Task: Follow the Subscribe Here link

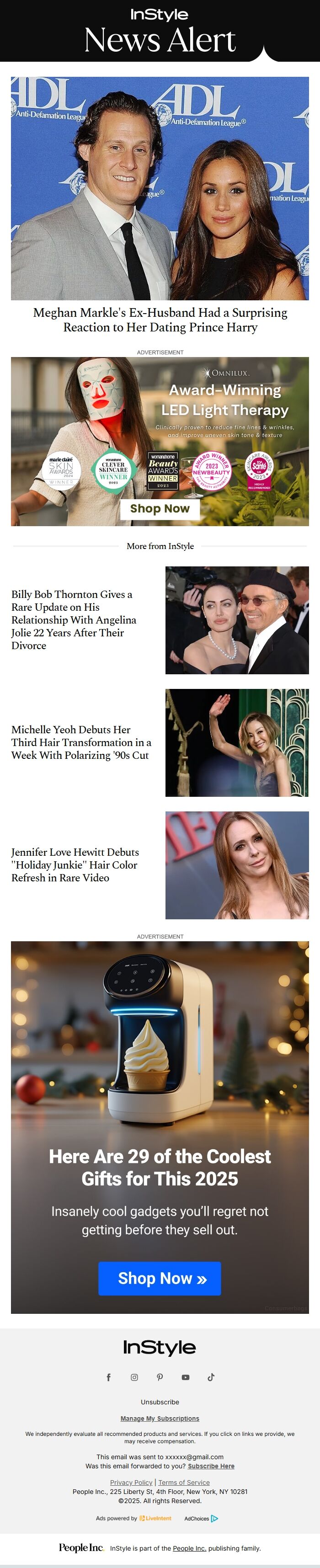Action: (210, 1467)
